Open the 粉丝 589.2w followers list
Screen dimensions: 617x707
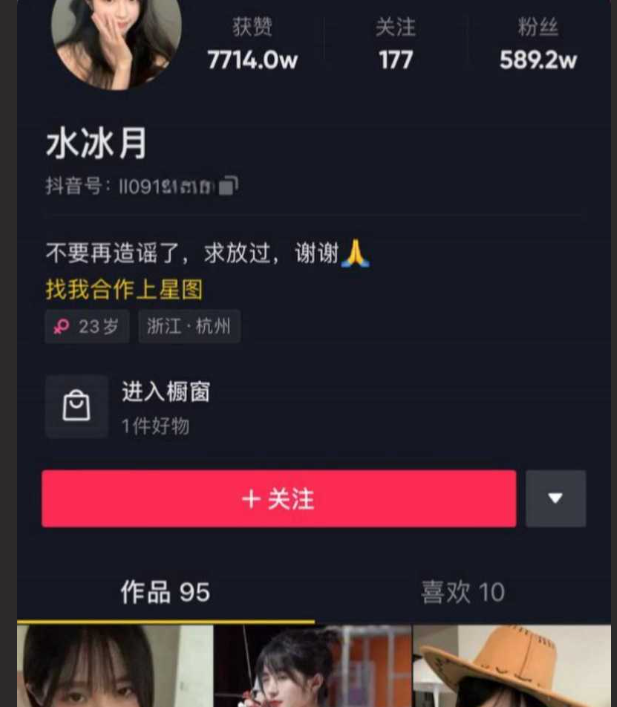tap(538, 47)
